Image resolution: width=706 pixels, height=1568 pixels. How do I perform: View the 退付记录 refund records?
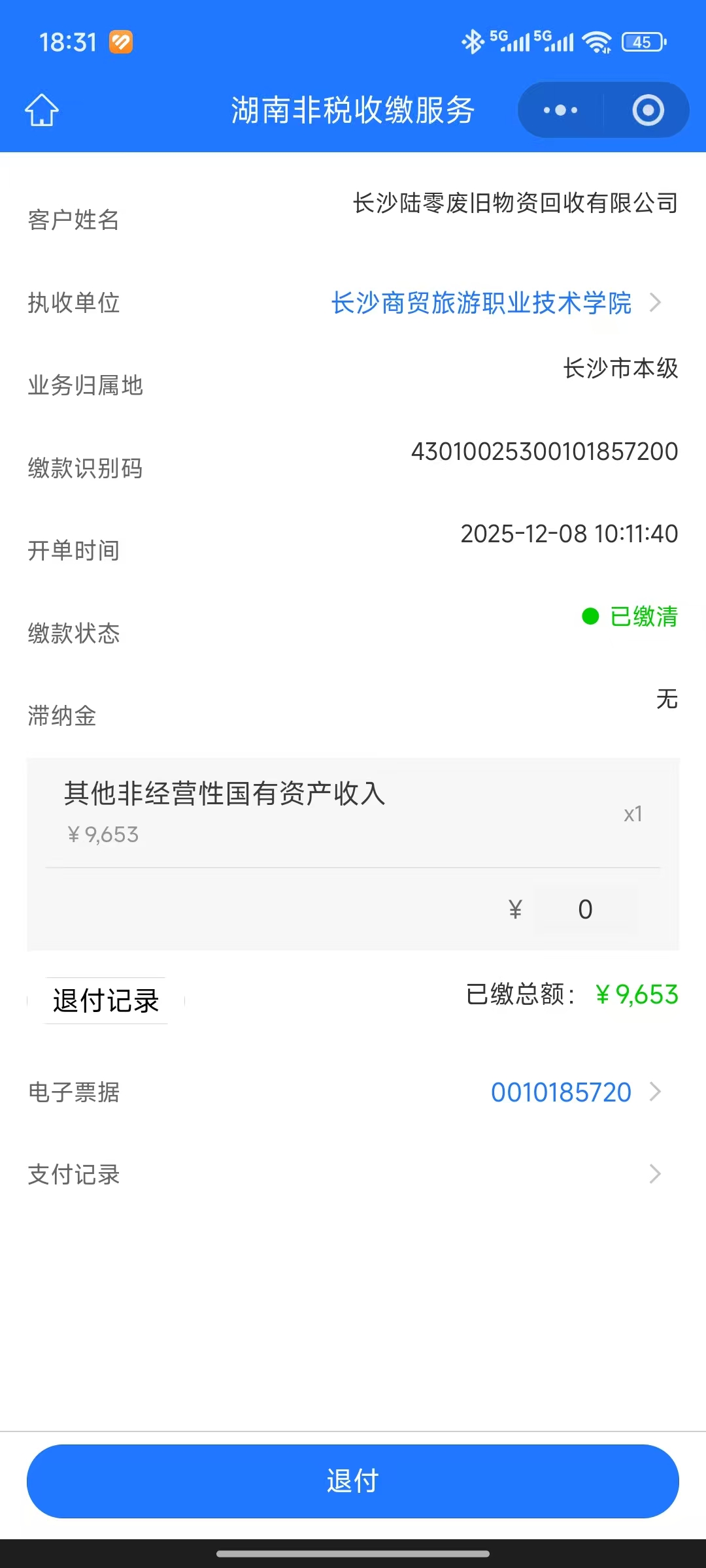(106, 1001)
